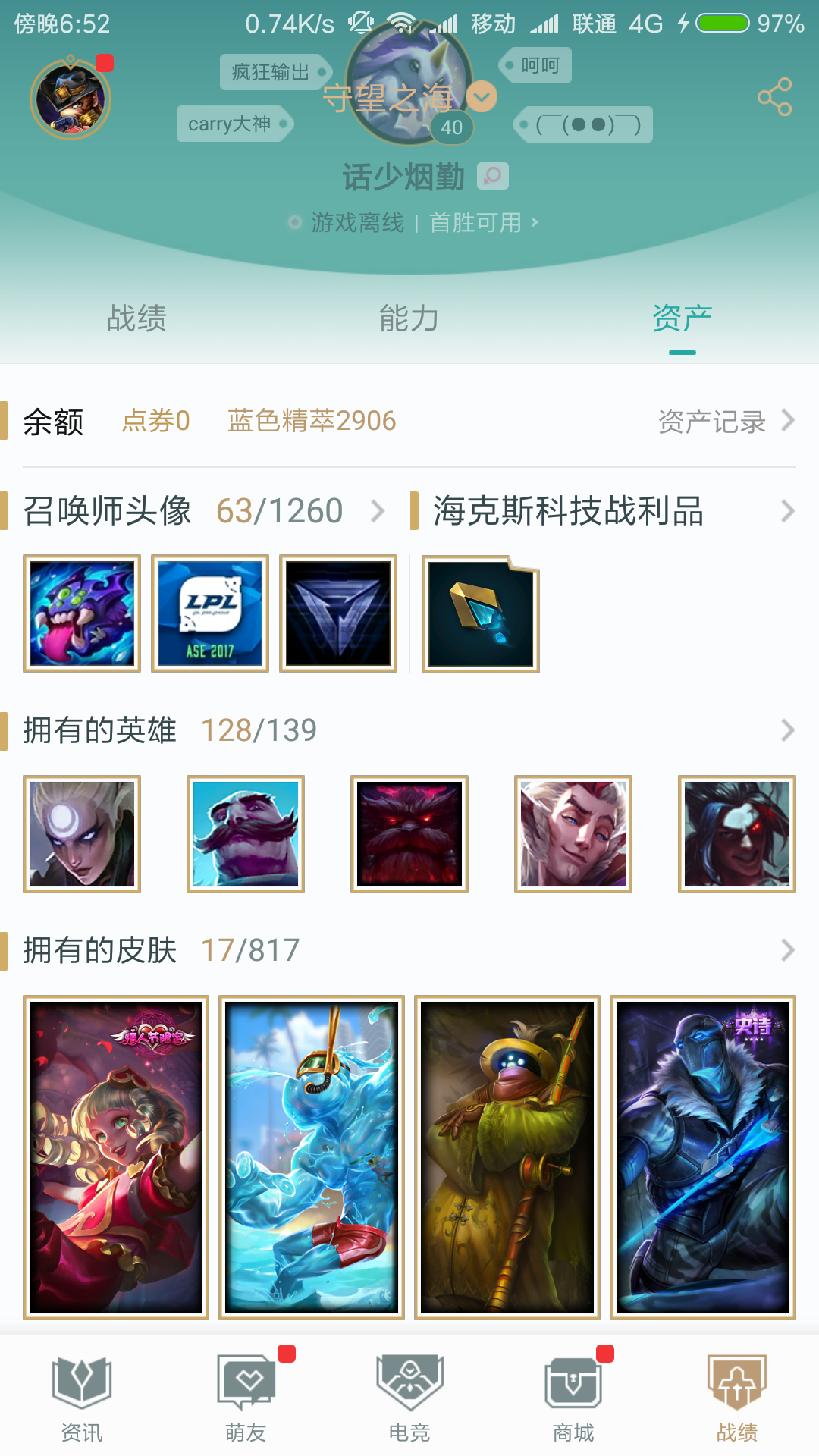This screenshot has width=819, height=1456.
Task: Go to the 资讯 bottom tab
Action: [82, 1399]
